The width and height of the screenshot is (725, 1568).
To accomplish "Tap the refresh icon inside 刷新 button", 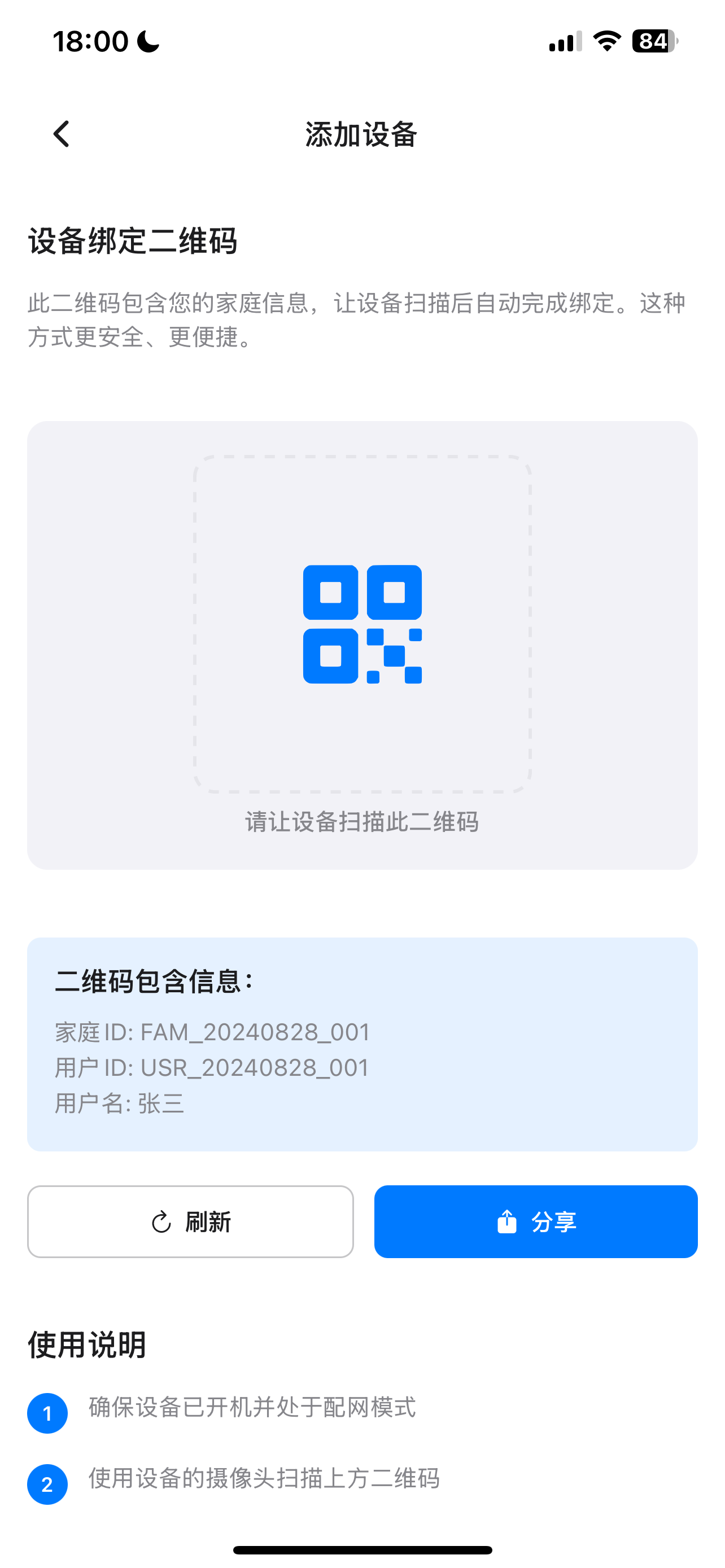I will [x=160, y=1221].
